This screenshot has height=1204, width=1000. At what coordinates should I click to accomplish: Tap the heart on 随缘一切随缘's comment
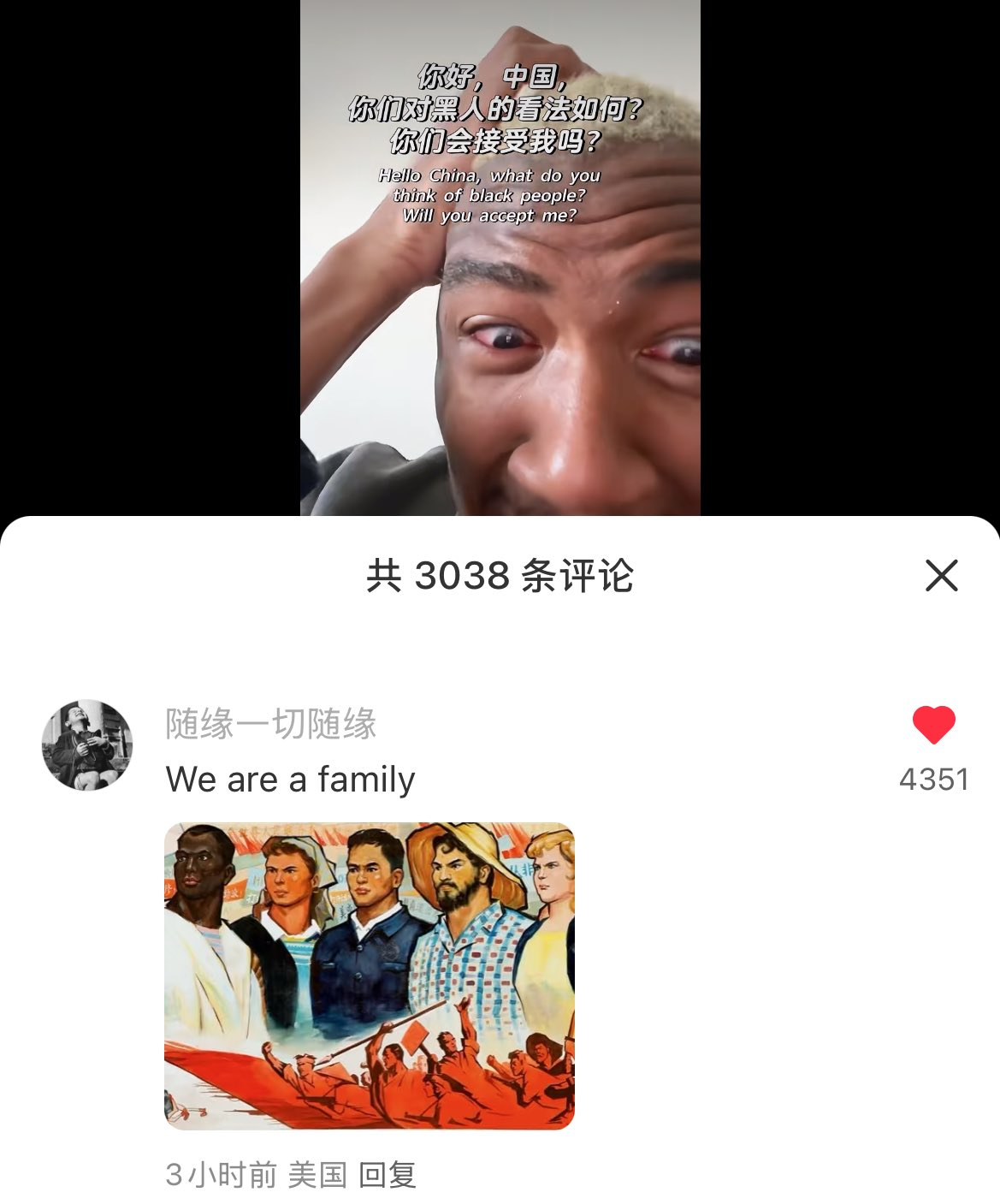point(933,726)
